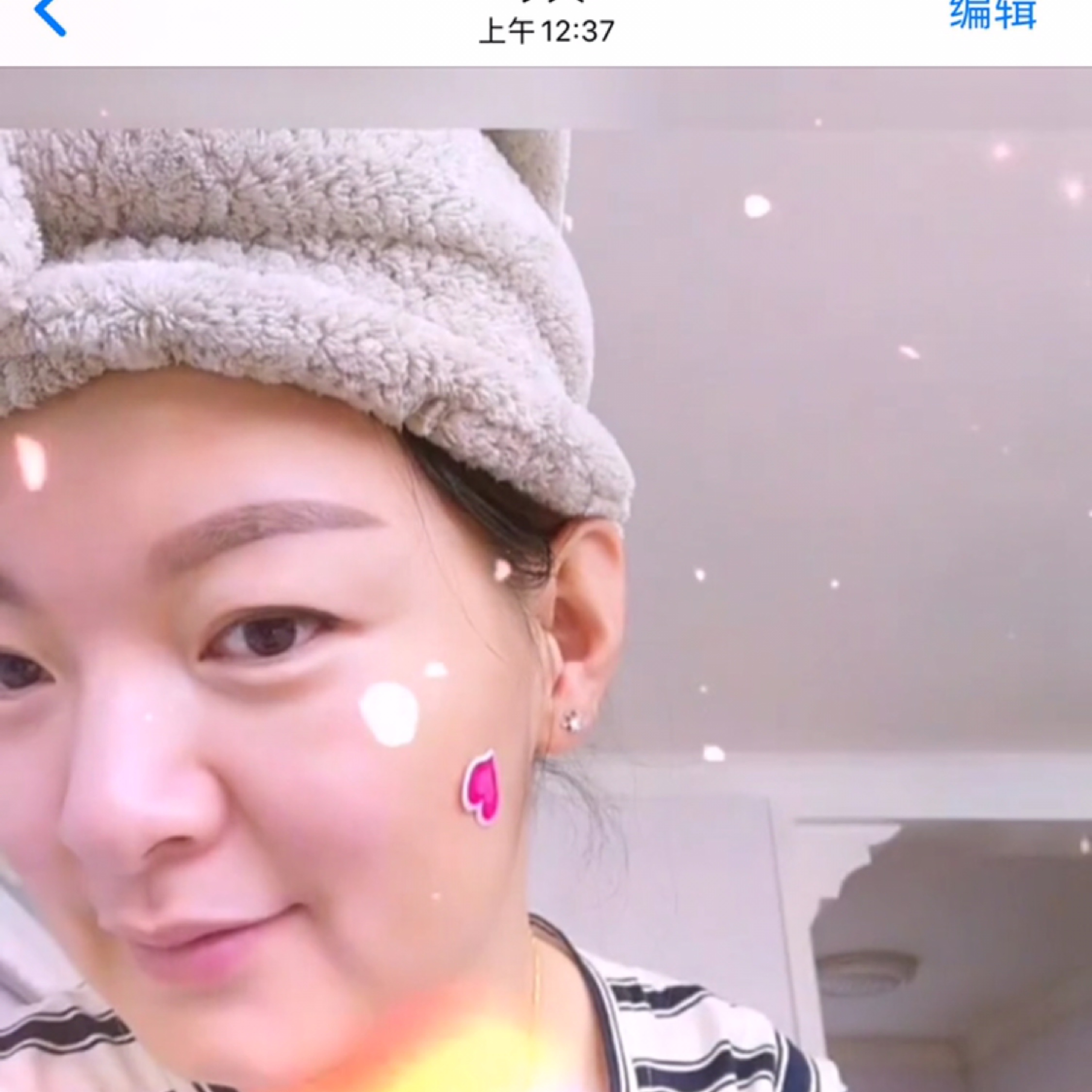This screenshot has width=1092, height=1092.
Task: Go back using the blue back arrow
Action: point(50,17)
